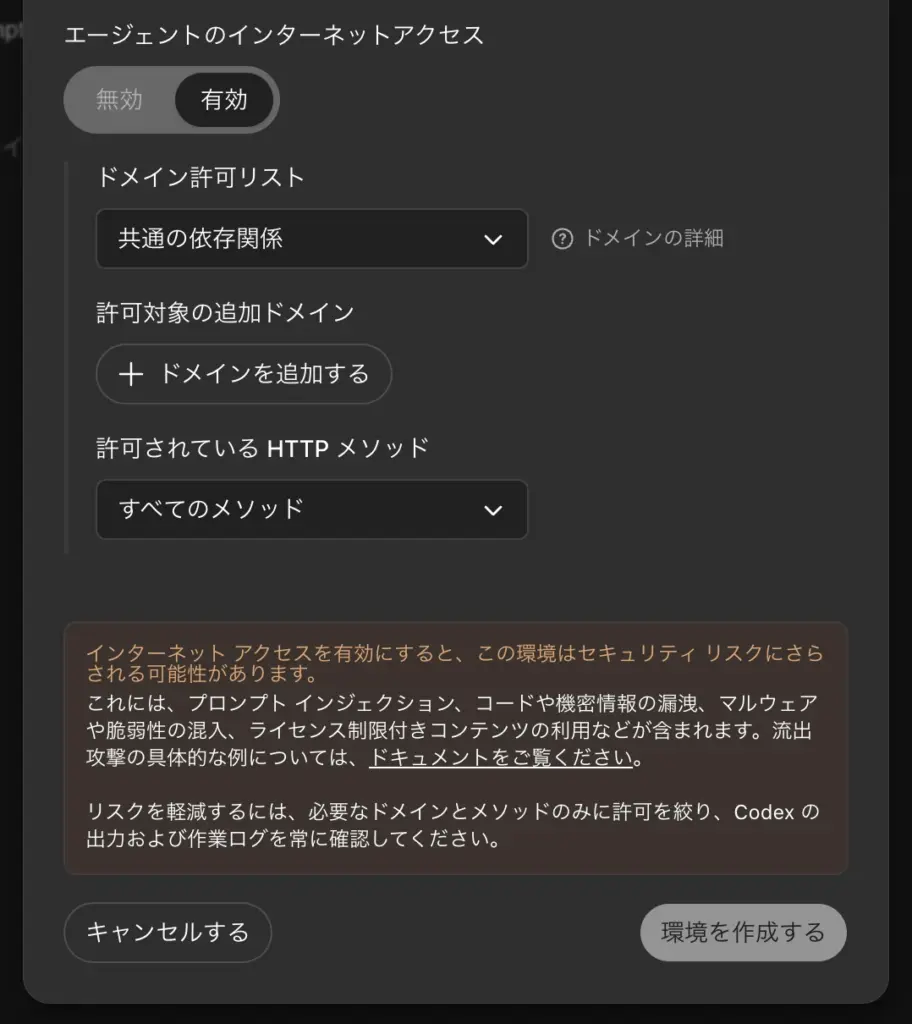Tap キャンセルする to cancel
This screenshot has height=1024, width=912.
coord(168,933)
